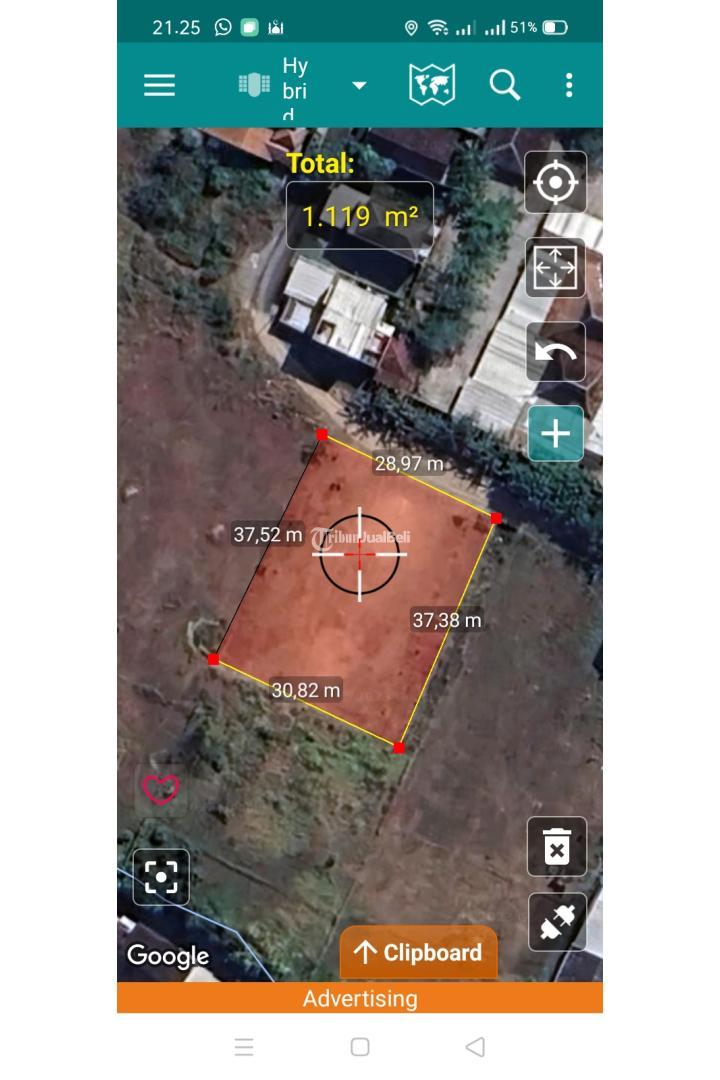The width and height of the screenshot is (720, 1080).
Task: Expand the Hybrid map type dropdown
Action: (358, 86)
